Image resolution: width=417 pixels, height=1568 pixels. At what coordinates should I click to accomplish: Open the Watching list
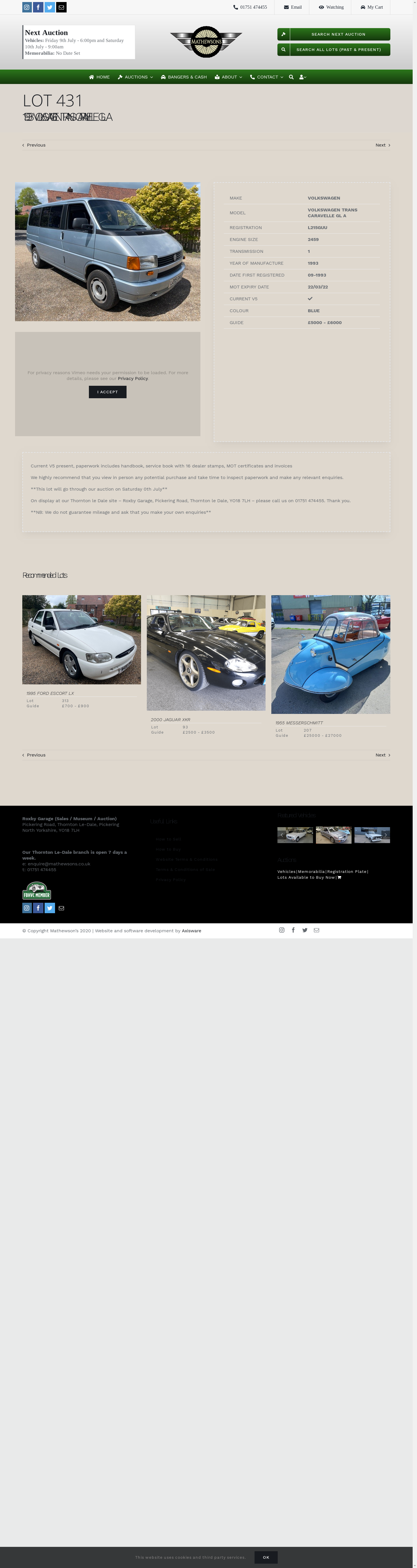331,7
